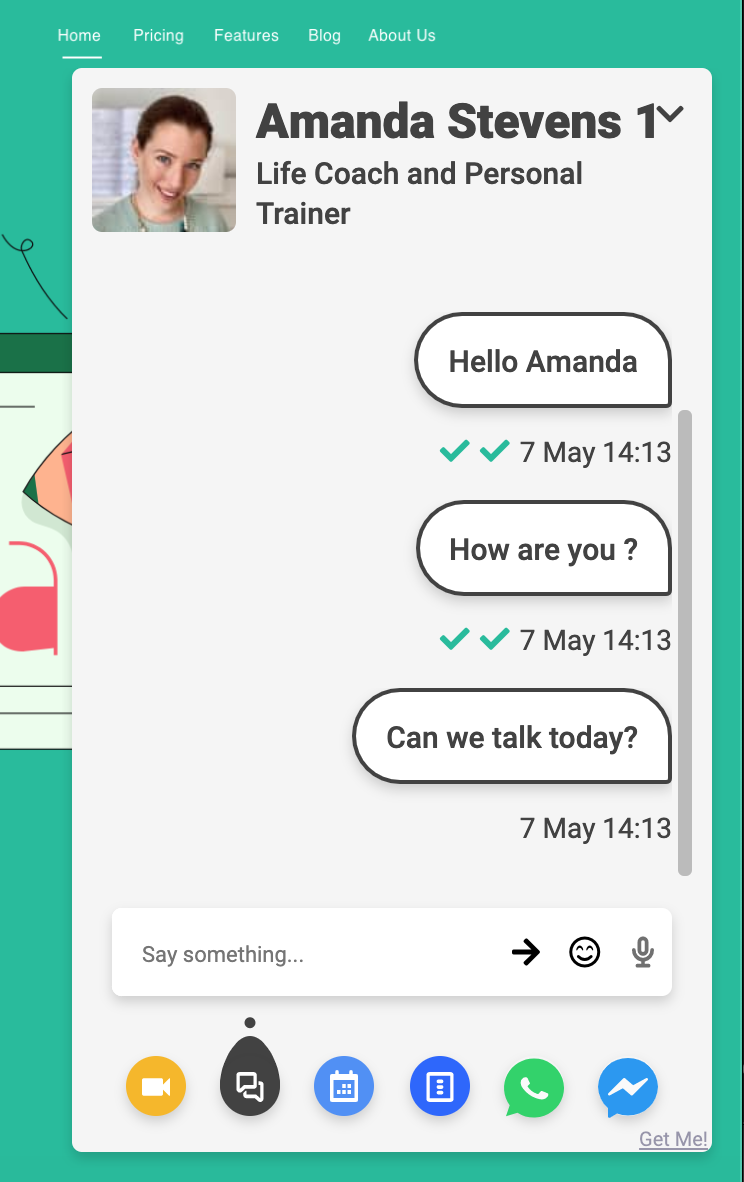Tap Amanda Stevens' profile photo

click(x=164, y=160)
